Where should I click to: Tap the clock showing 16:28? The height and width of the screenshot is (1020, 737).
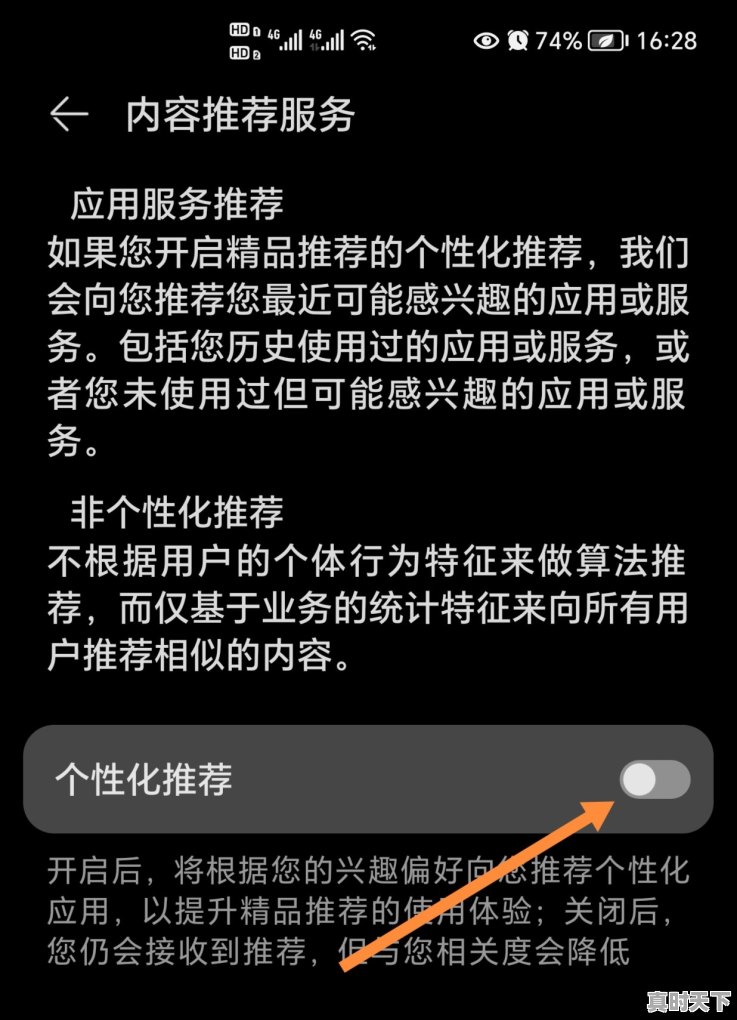[668, 41]
